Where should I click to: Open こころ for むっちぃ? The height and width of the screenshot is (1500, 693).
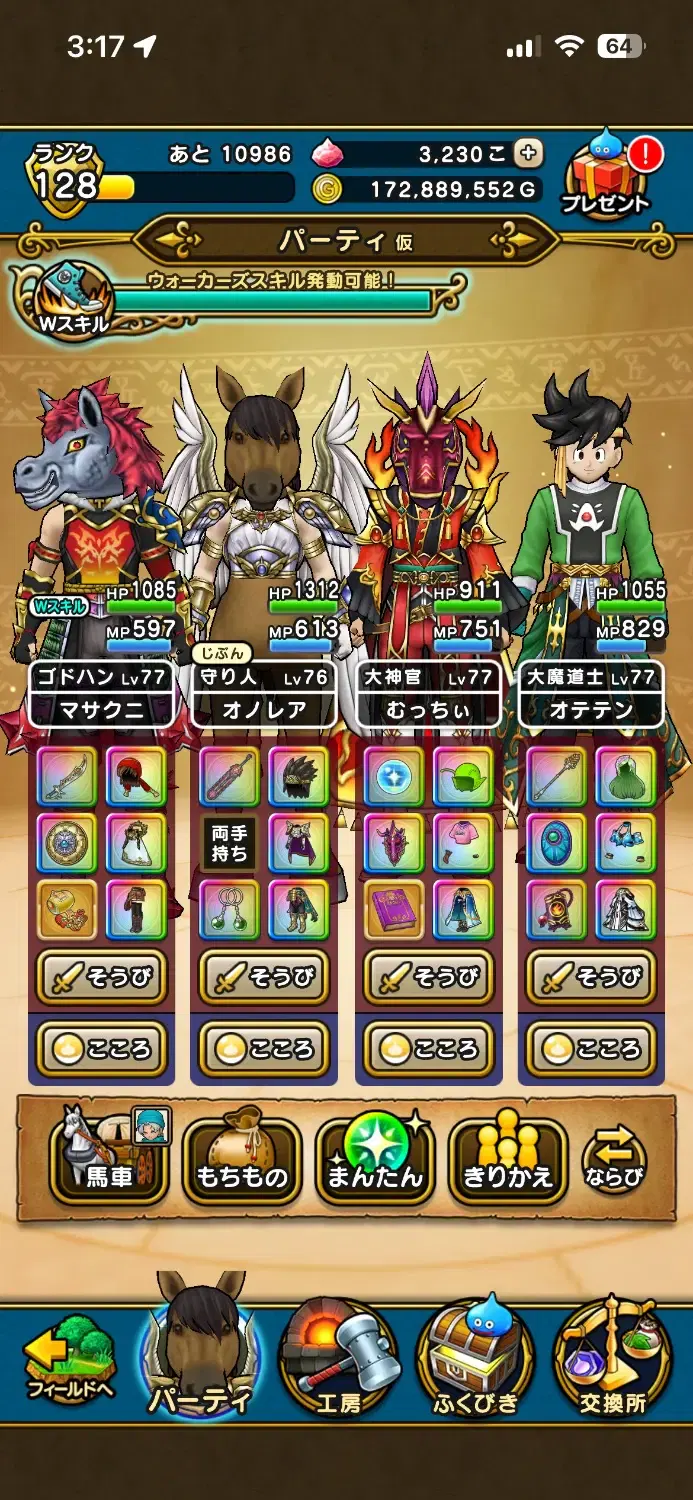[x=428, y=1049]
